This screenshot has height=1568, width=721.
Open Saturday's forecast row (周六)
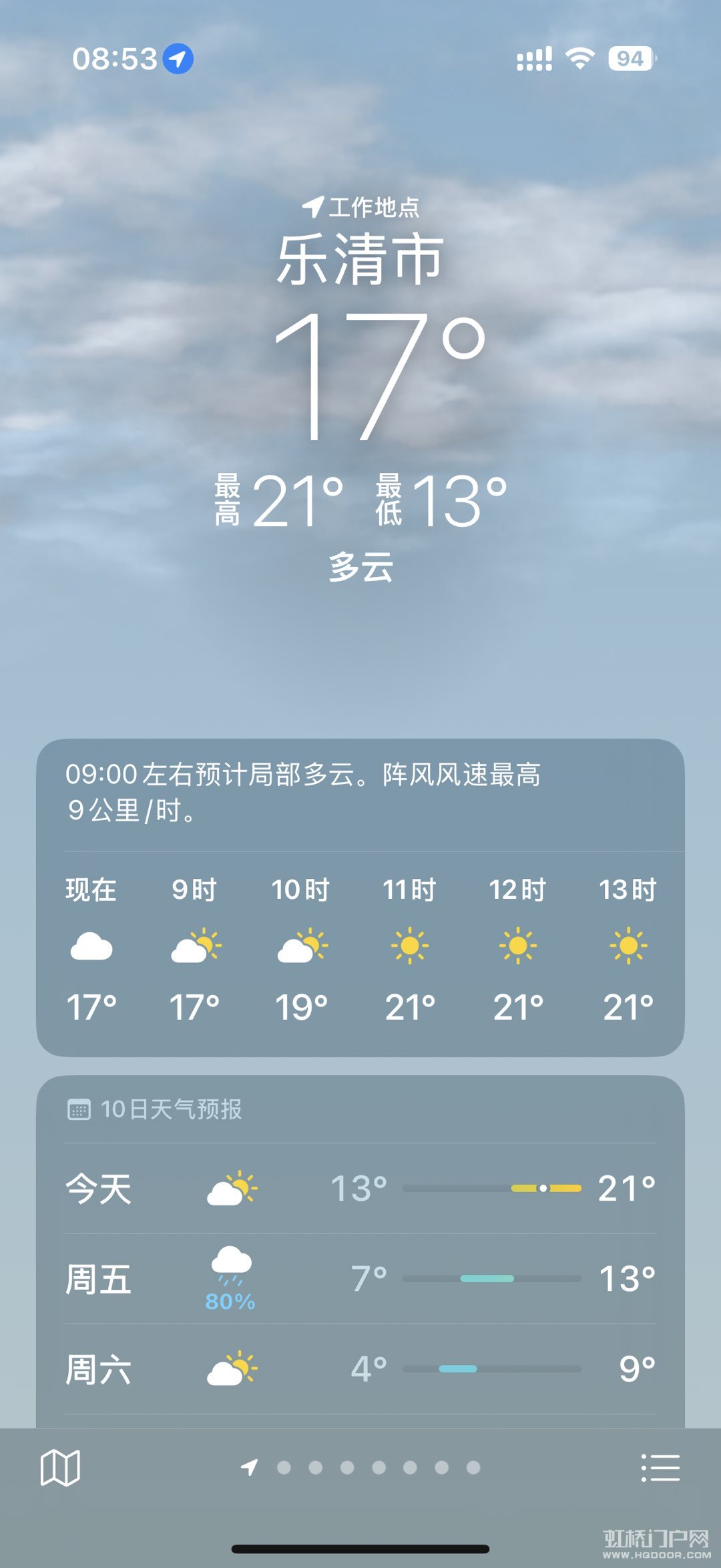tap(360, 1369)
